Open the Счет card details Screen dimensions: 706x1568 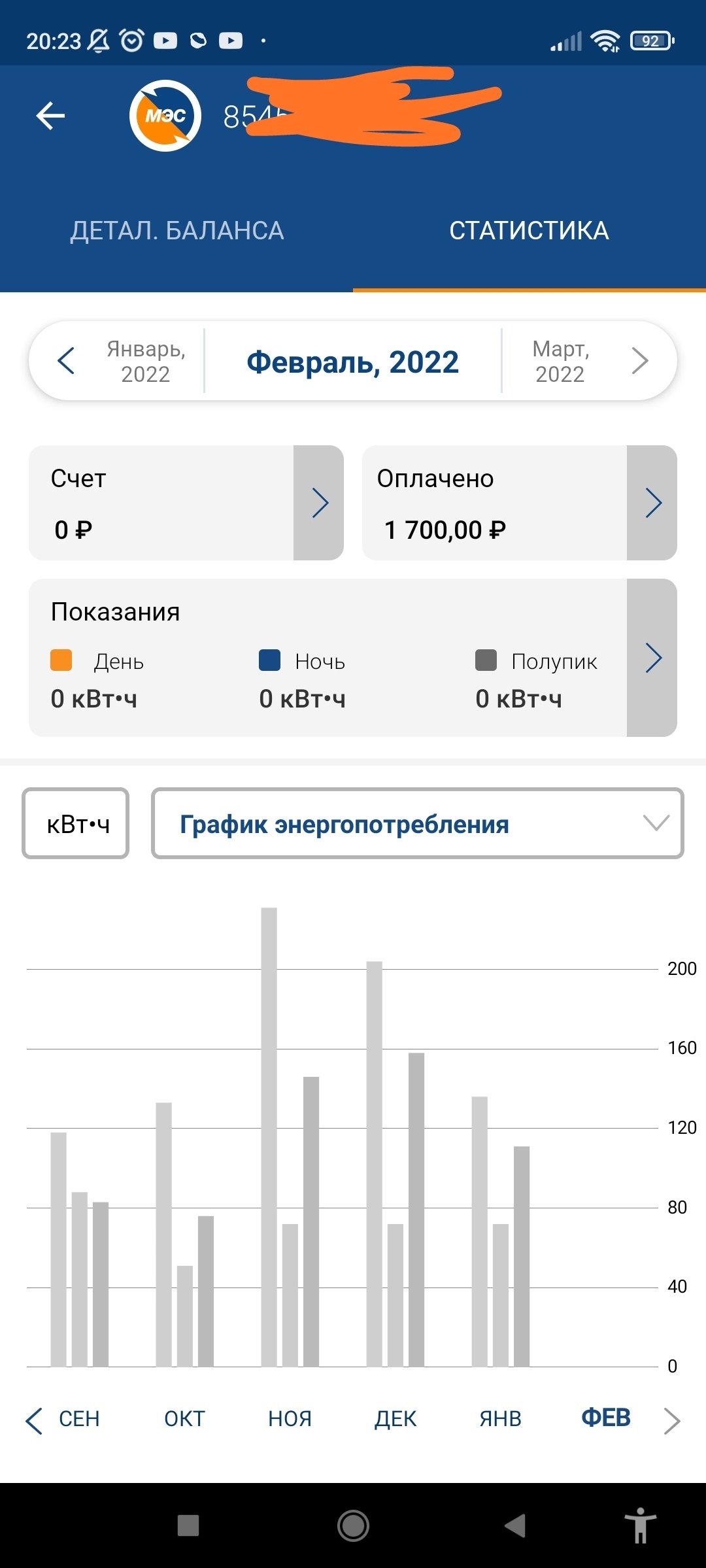tap(318, 503)
